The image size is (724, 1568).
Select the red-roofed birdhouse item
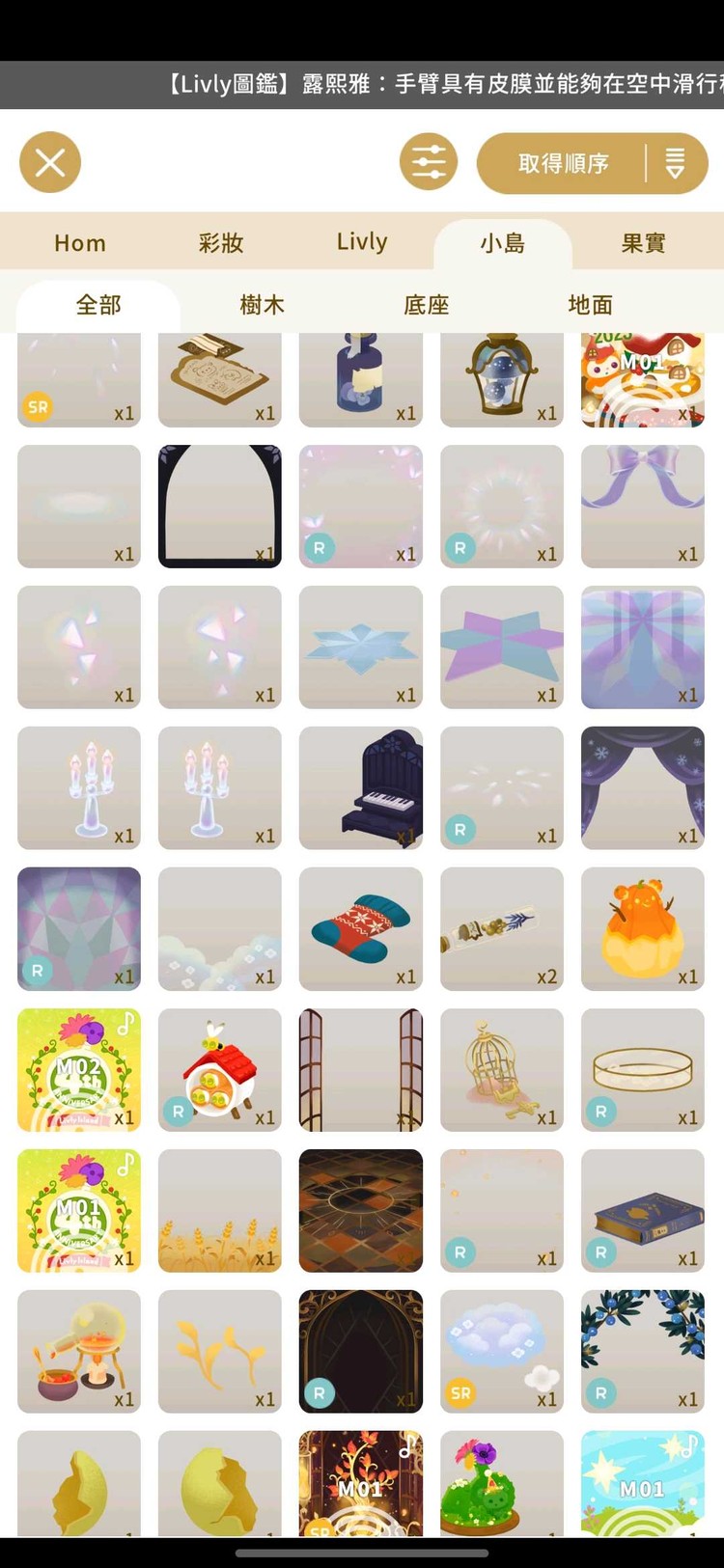point(220,1069)
